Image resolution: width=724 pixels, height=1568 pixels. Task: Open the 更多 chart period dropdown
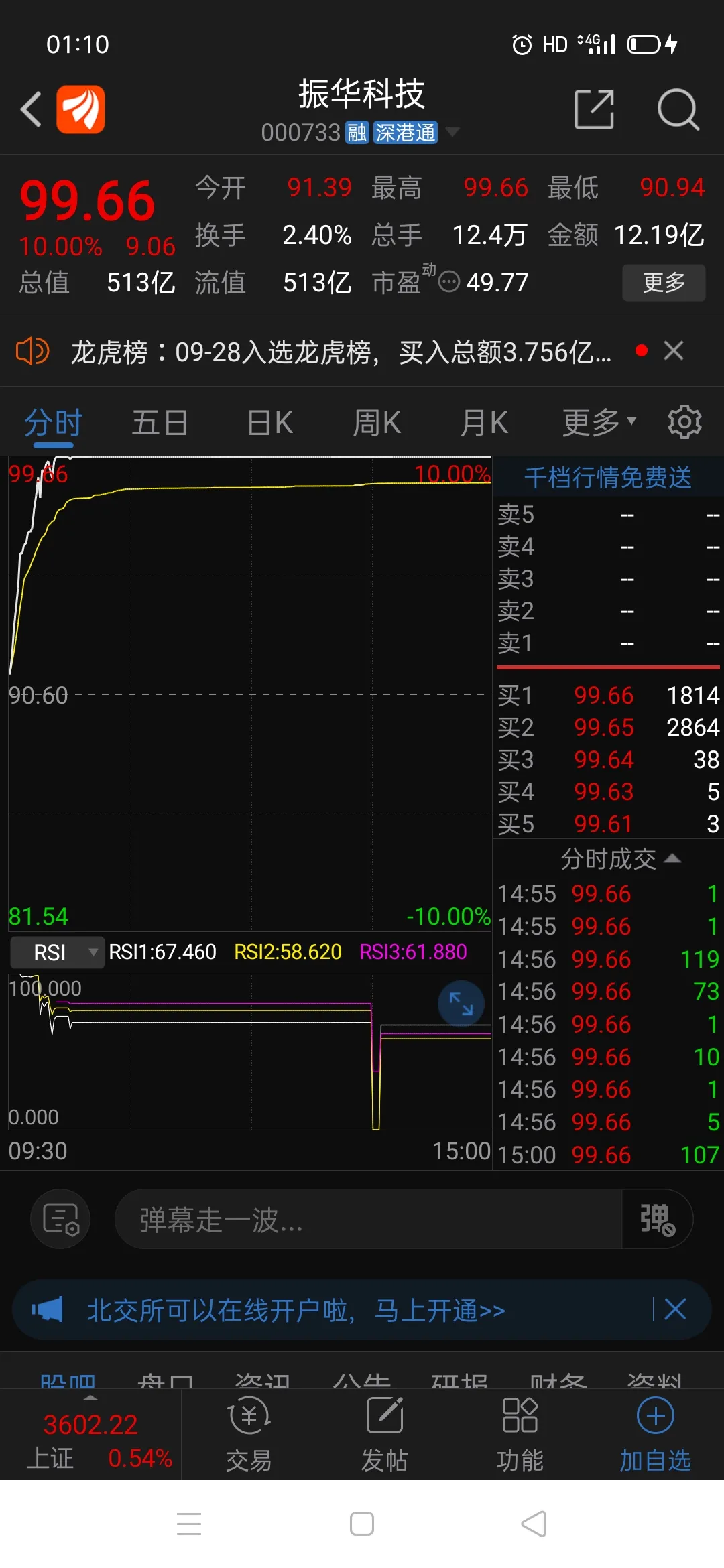(599, 422)
